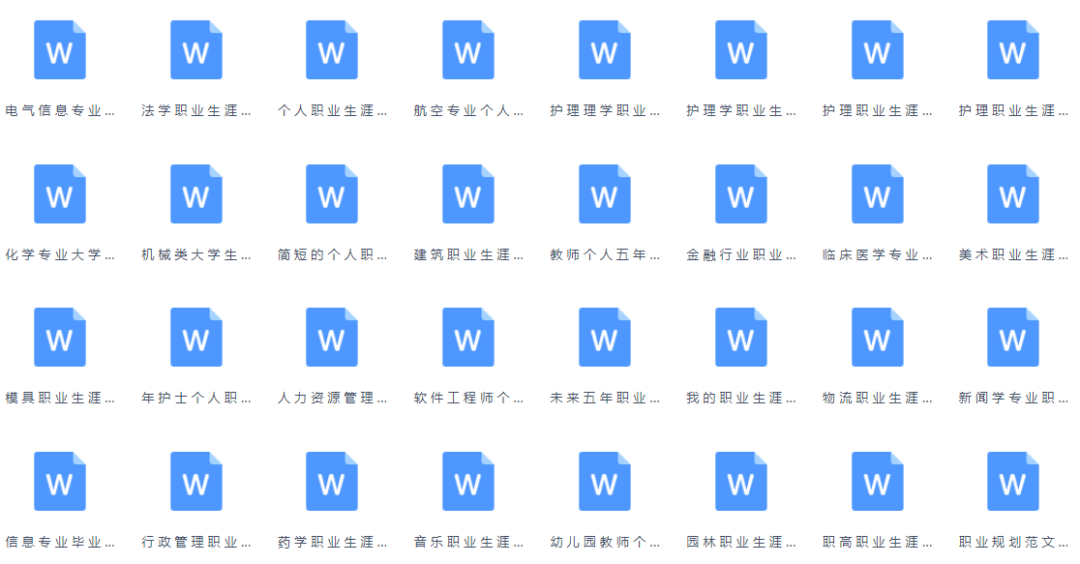The image size is (1080, 564).
Task: Open the 法学职业生涯 document
Action: tap(196, 50)
